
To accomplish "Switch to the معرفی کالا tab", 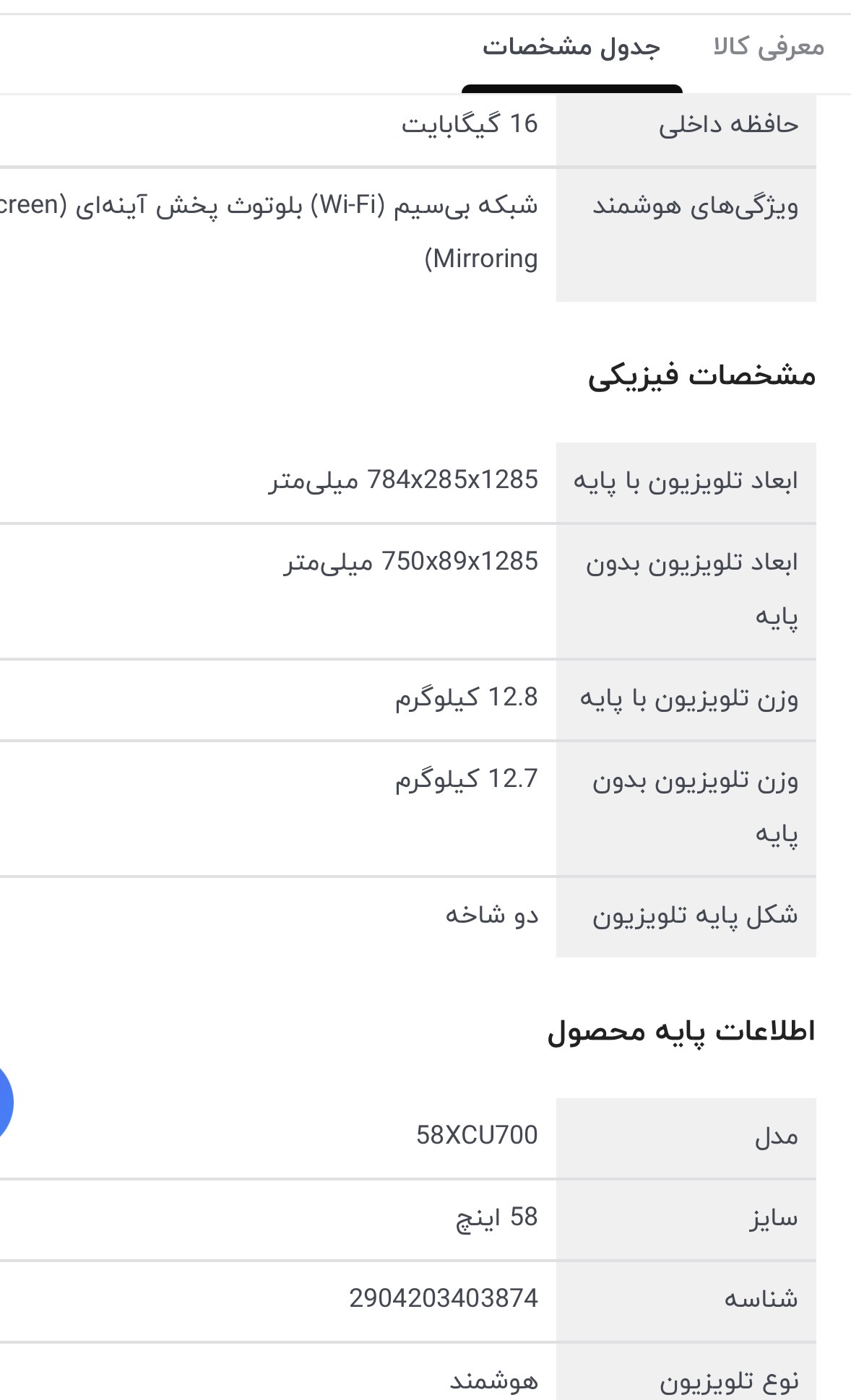I will click(768, 48).
